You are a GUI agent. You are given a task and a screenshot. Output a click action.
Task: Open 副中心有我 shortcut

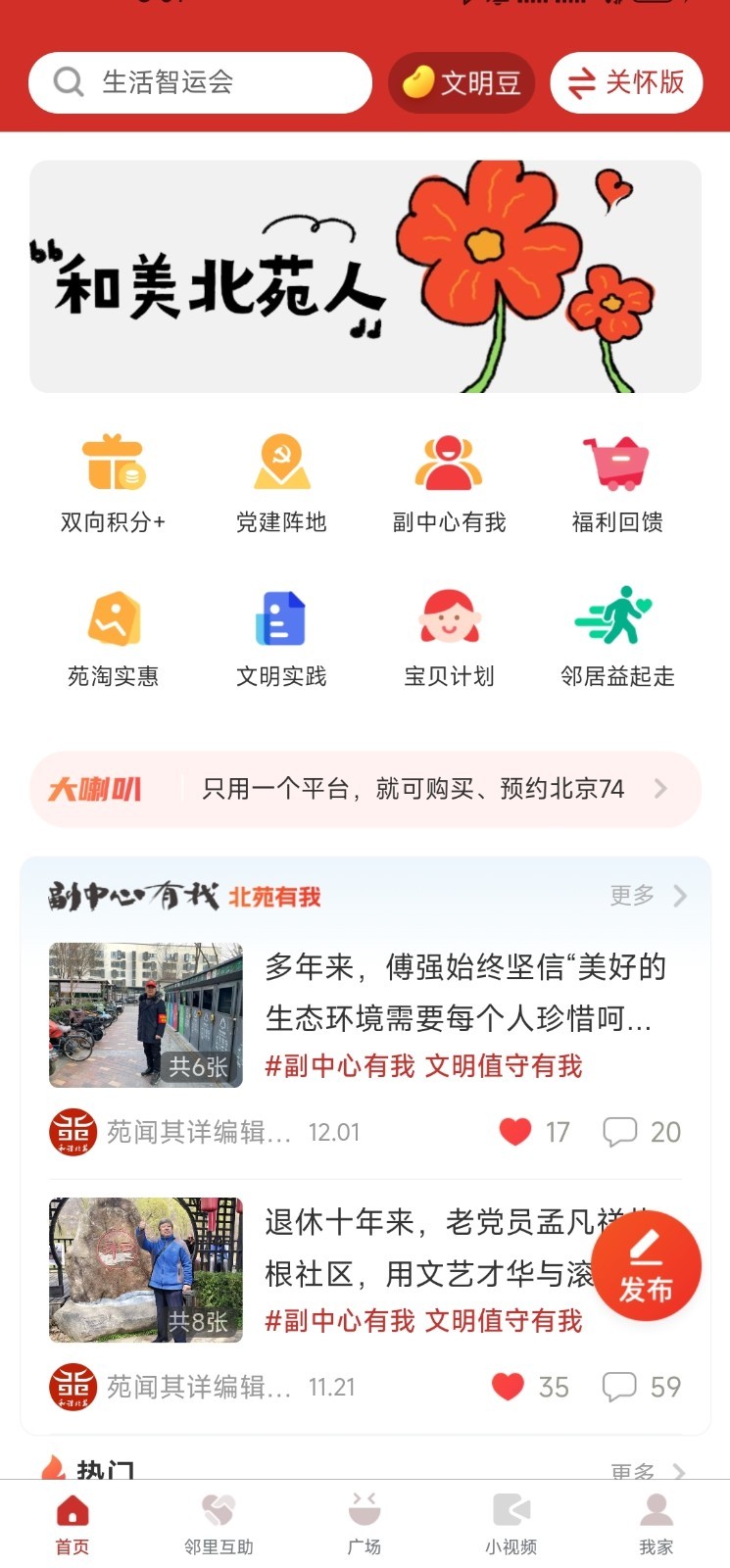[449, 482]
